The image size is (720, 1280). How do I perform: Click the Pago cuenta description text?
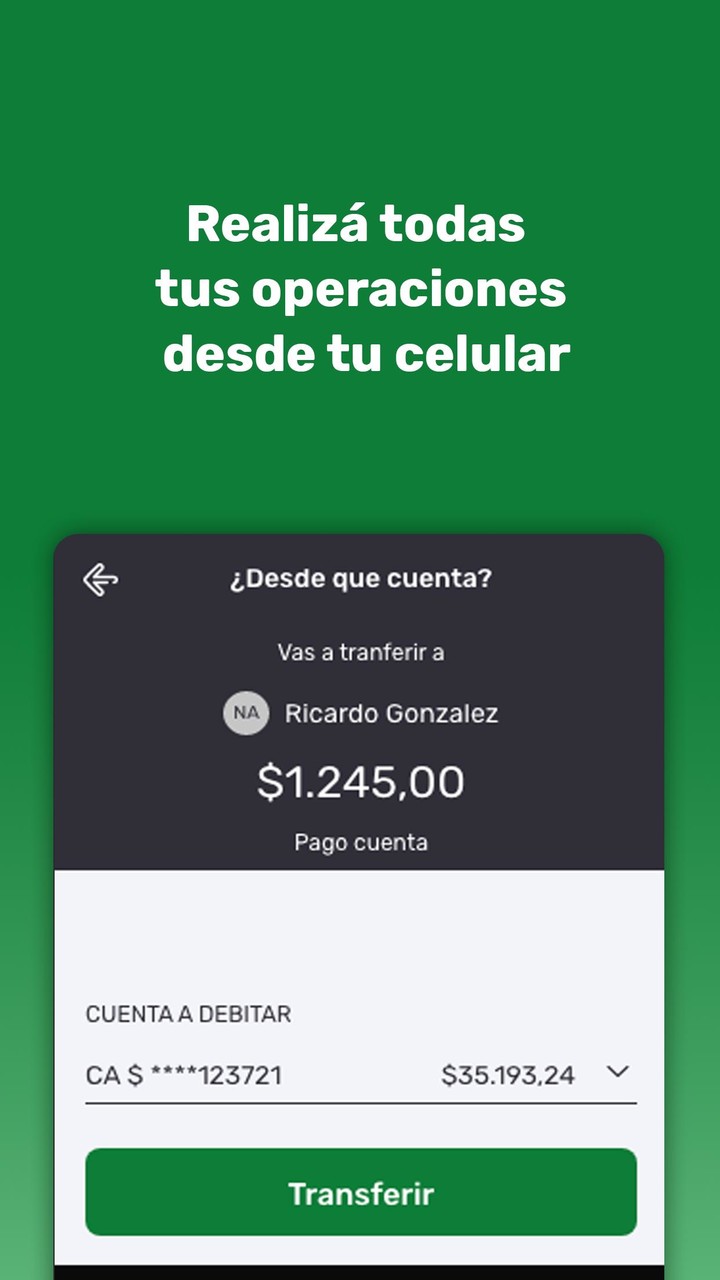359,842
